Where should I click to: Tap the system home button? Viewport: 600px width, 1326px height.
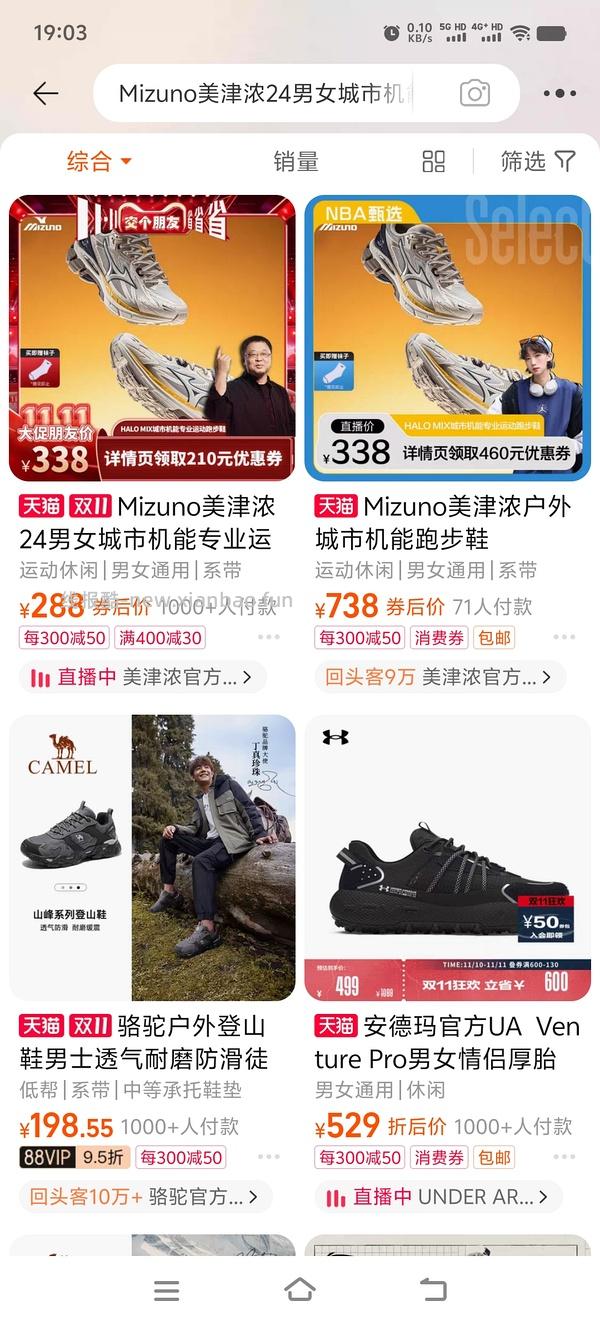(x=300, y=1290)
